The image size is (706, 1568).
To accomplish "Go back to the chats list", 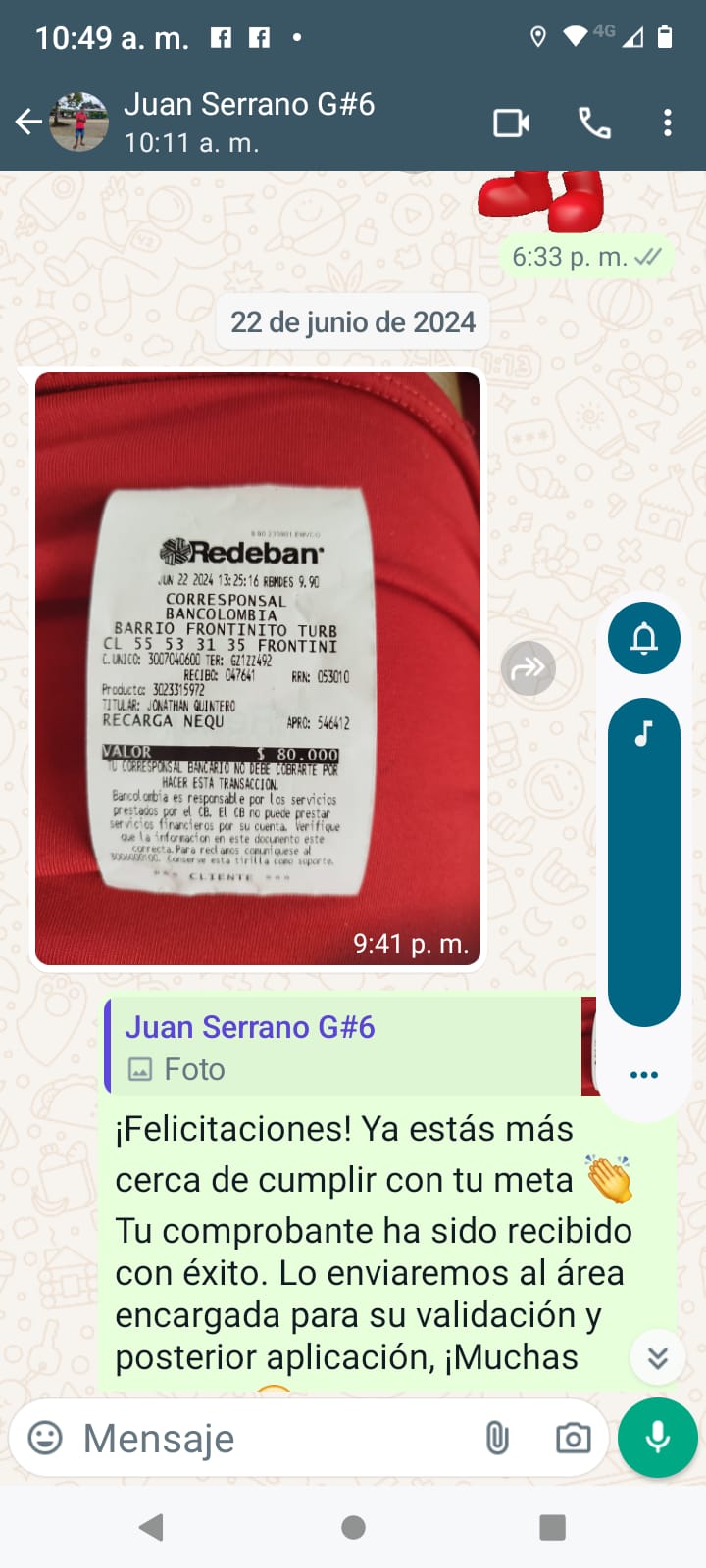I will pos(28,122).
